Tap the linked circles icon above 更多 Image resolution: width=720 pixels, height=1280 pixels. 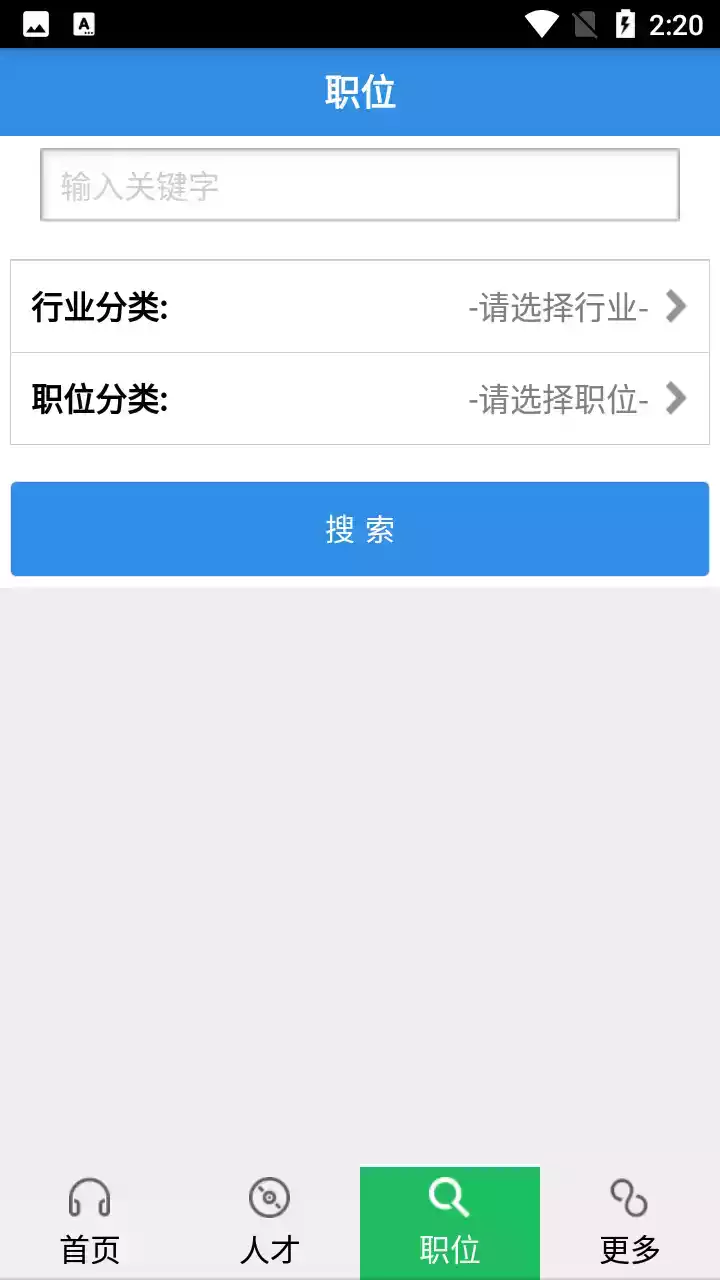(627, 1196)
